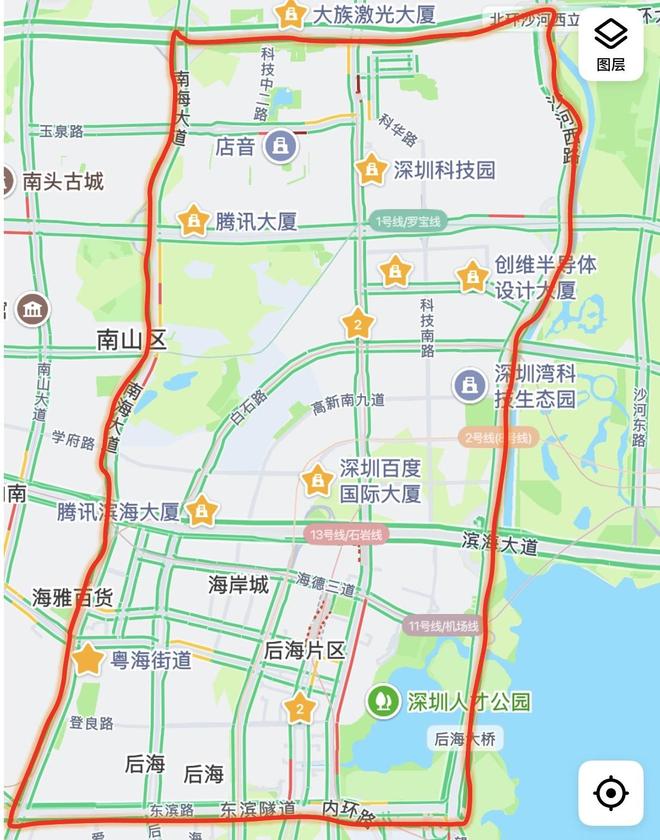Viewport: 660px width, 840px height.
Task: Select the 深圳湾科技生态园 marker
Action: coord(469,385)
